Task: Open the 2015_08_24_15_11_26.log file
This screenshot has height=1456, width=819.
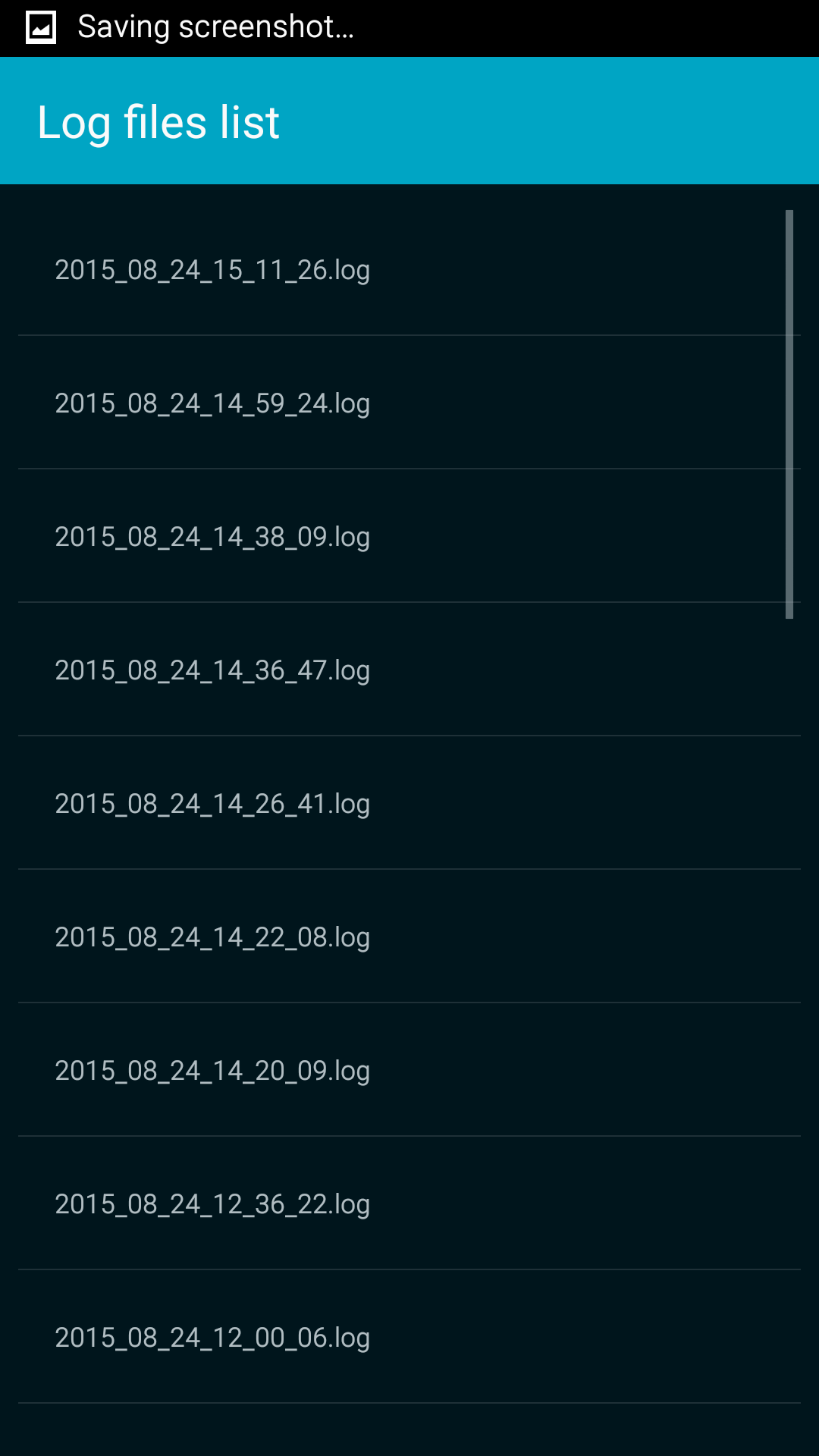Action: pos(212,270)
